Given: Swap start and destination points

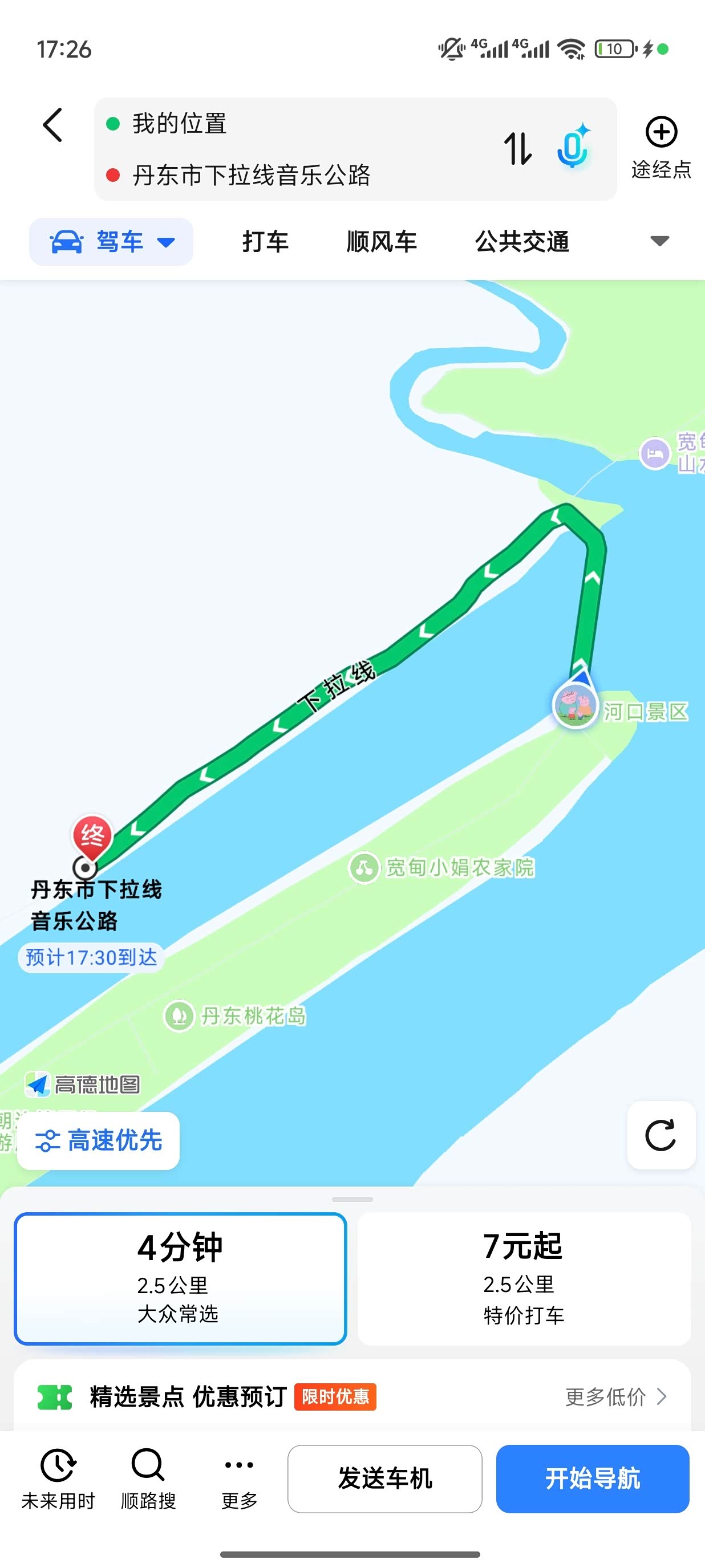Looking at the screenshot, I should 518,148.
